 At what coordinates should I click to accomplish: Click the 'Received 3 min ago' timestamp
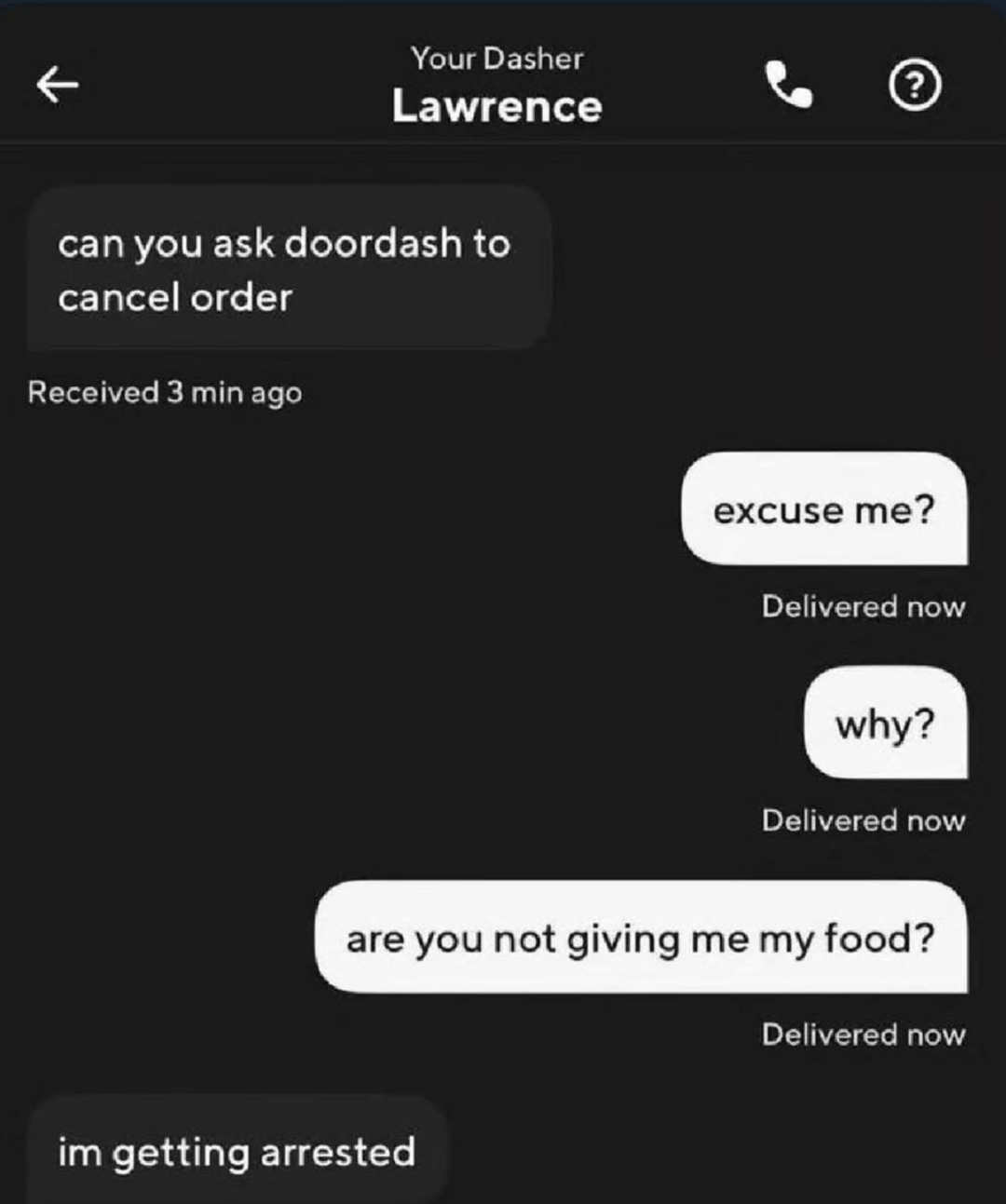(x=164, y=392)
